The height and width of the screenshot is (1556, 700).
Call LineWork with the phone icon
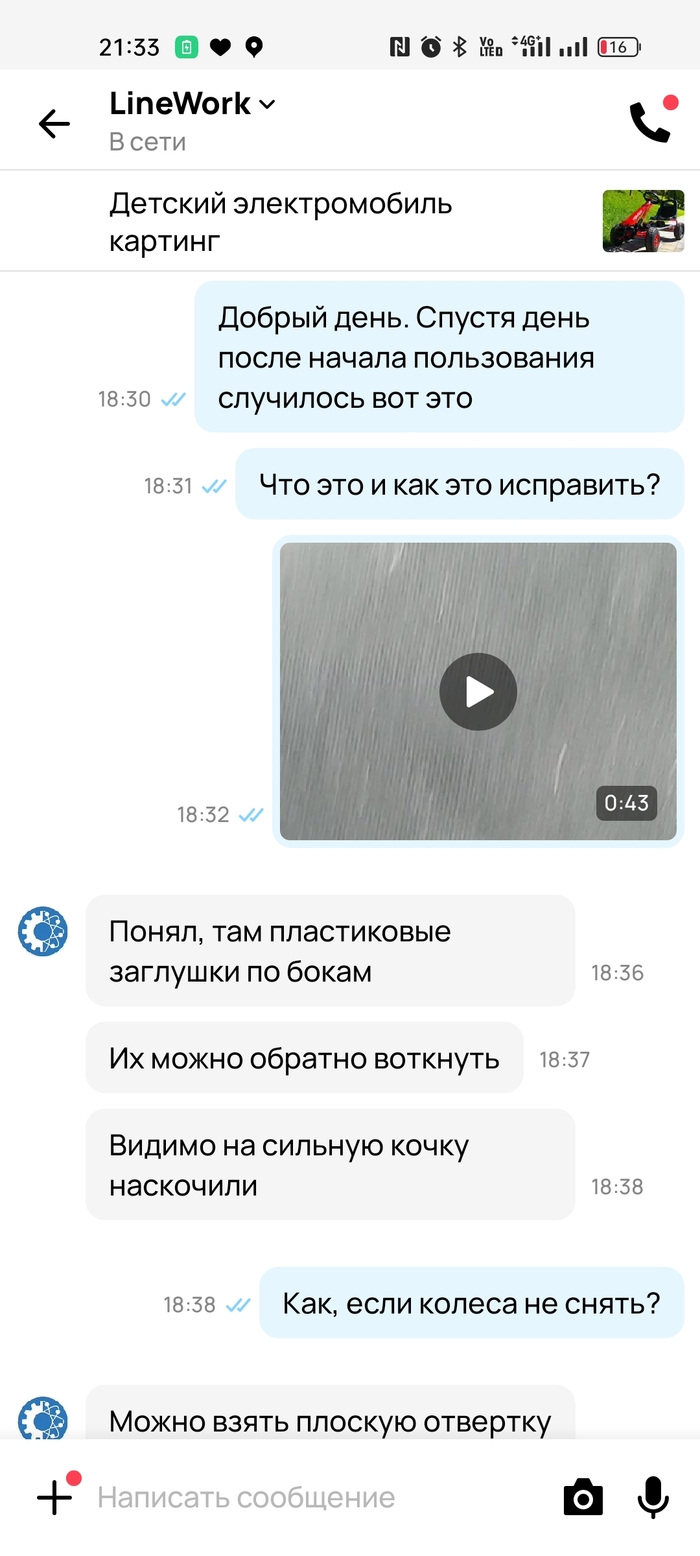(x=650, y=122)
